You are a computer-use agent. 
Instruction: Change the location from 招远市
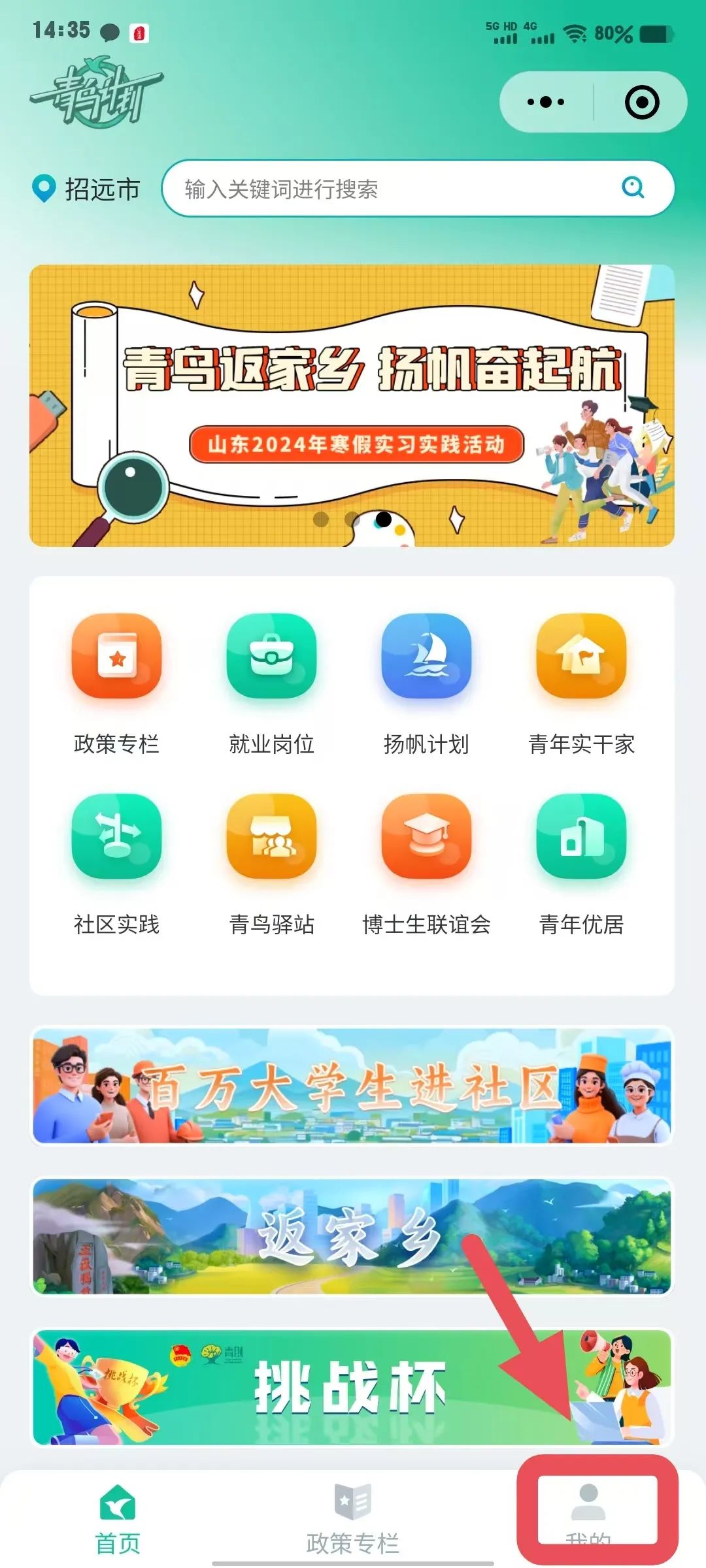tap(87, 189)
